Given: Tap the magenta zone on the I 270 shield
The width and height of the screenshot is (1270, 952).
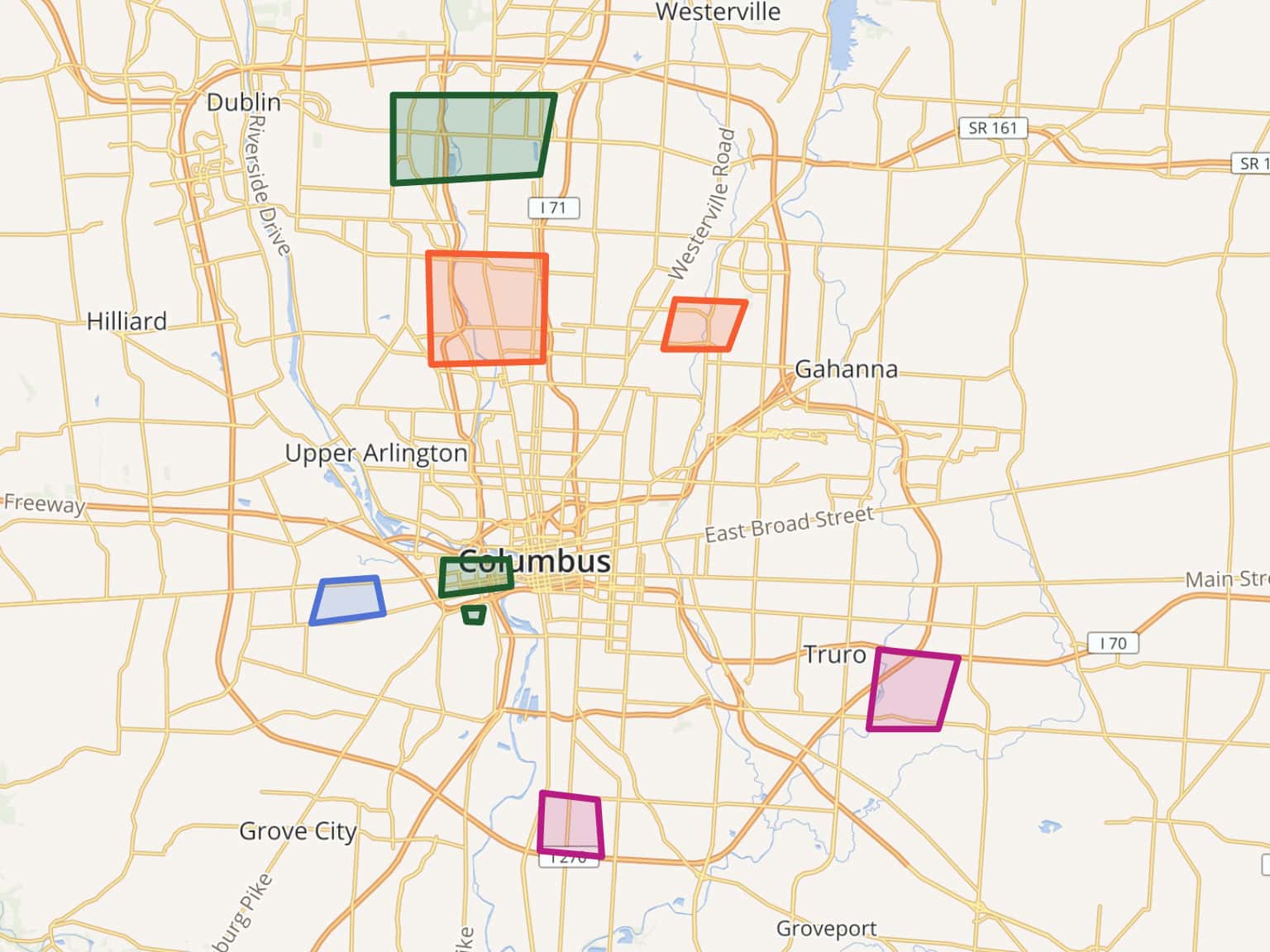Looking at the screenshot, I should (x=570, y=825).
